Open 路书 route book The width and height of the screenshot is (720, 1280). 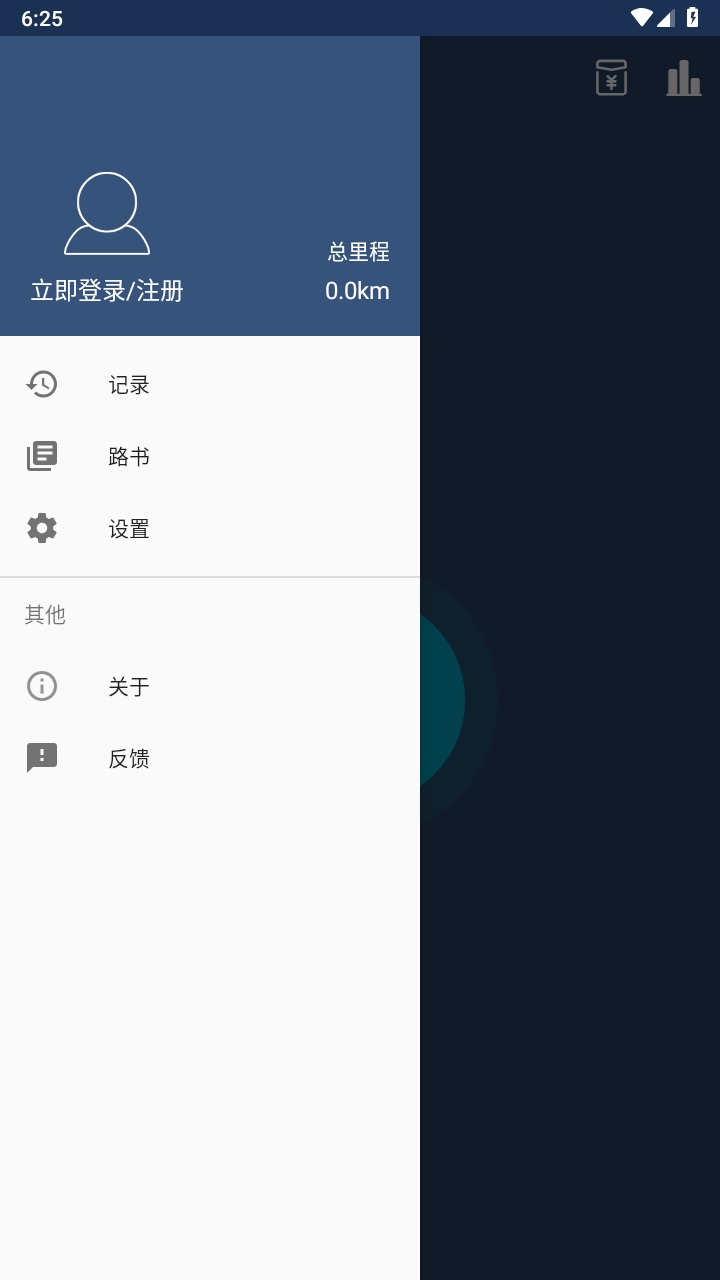[128, 457]
